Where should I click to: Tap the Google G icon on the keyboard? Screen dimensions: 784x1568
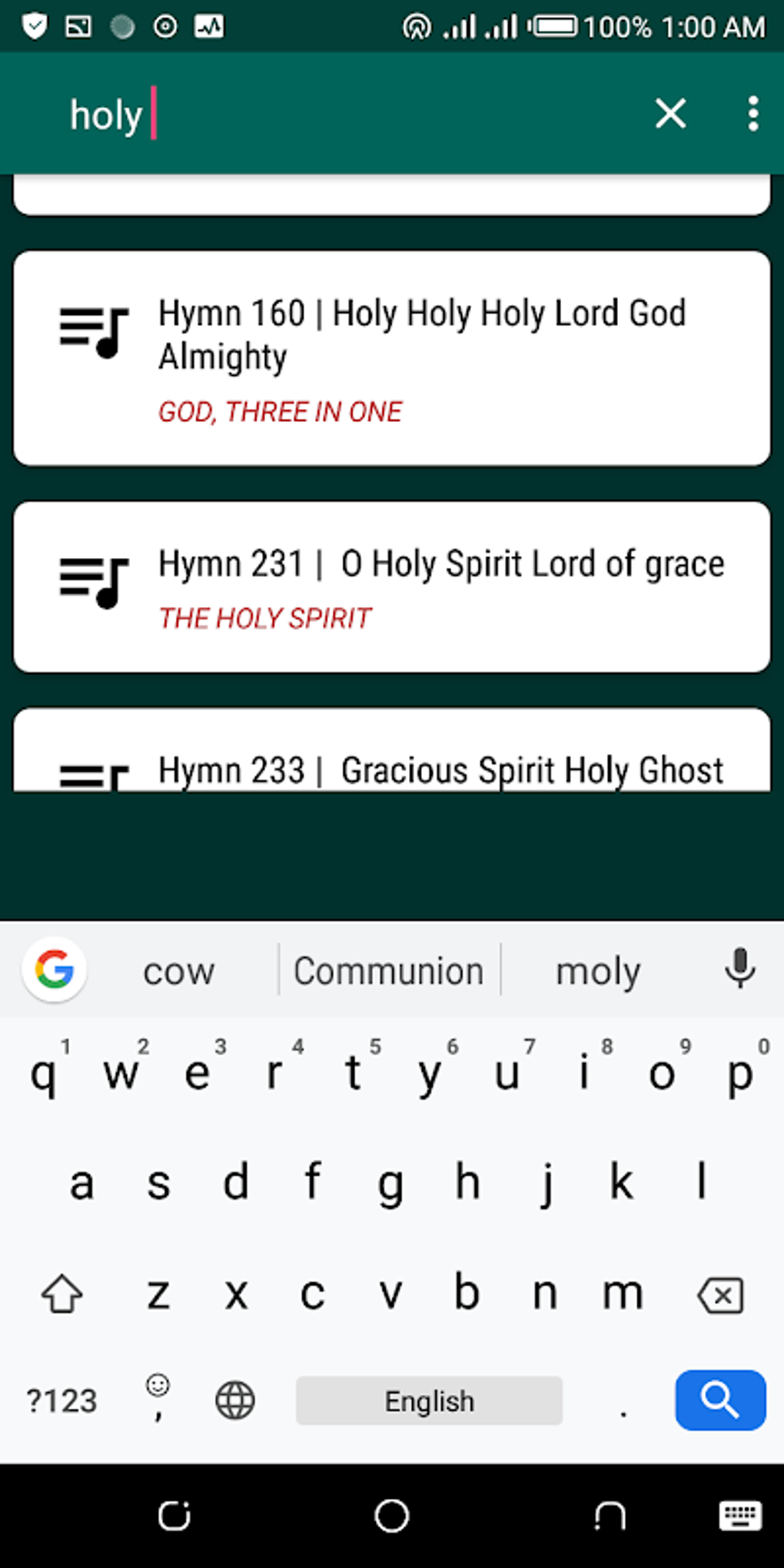click(x=55, y=969)
